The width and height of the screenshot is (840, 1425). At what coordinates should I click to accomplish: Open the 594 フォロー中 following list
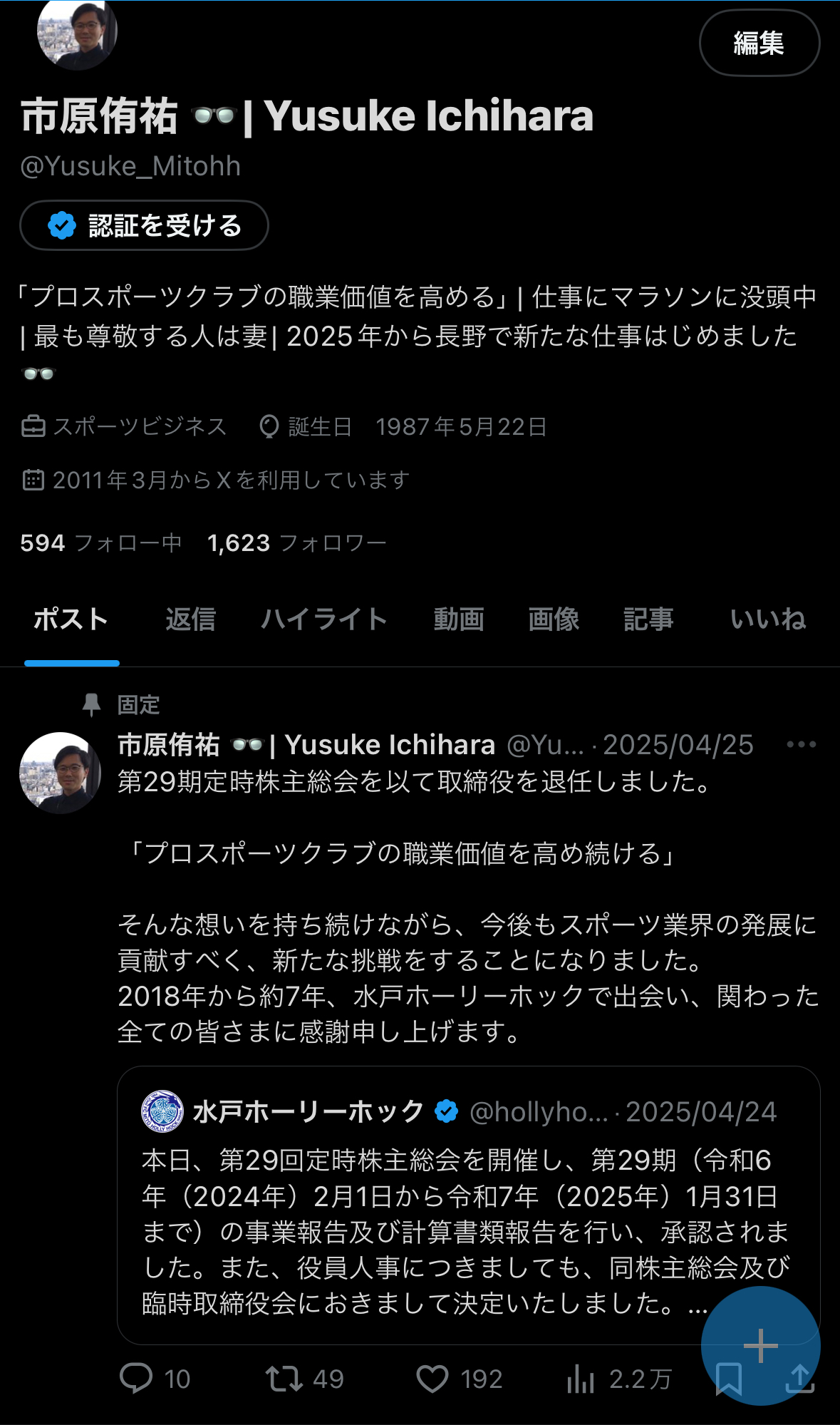click(x=100, y=543)
